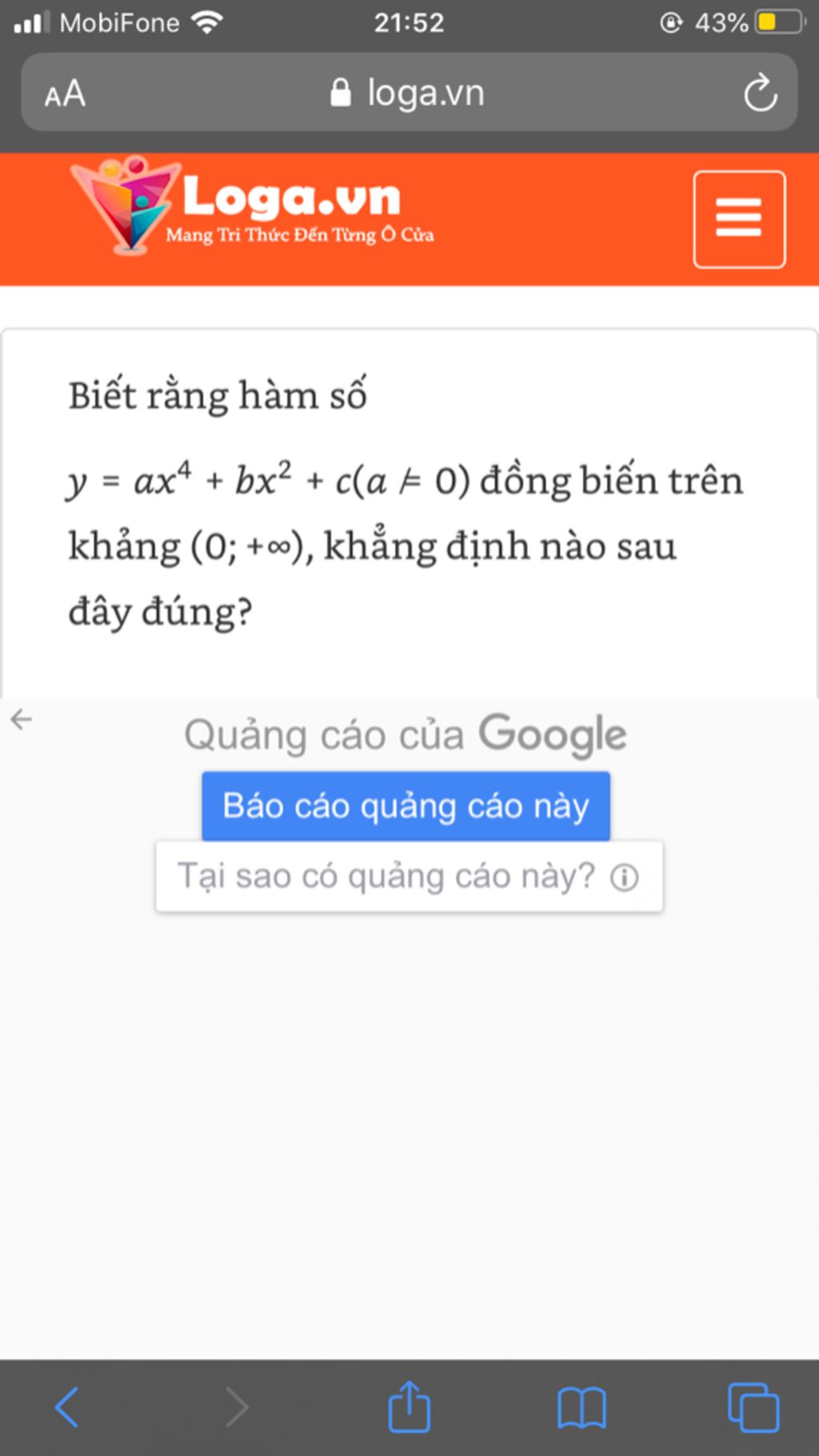This screenshot has width=819, height=1456.
Task: Tap the loga.vn address bar
Action: 409,94
